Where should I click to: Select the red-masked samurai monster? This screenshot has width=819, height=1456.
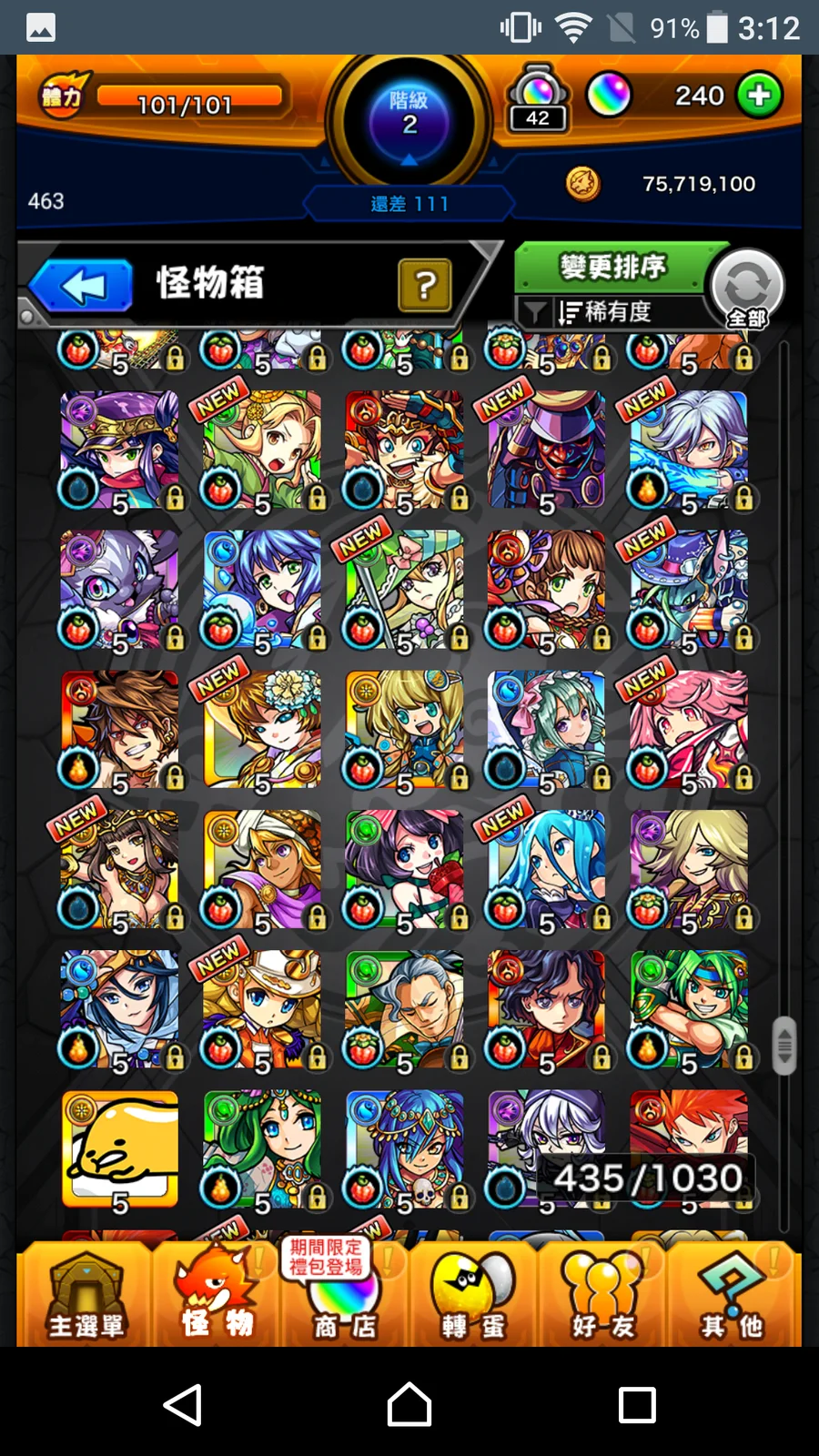tap(546, 450)
